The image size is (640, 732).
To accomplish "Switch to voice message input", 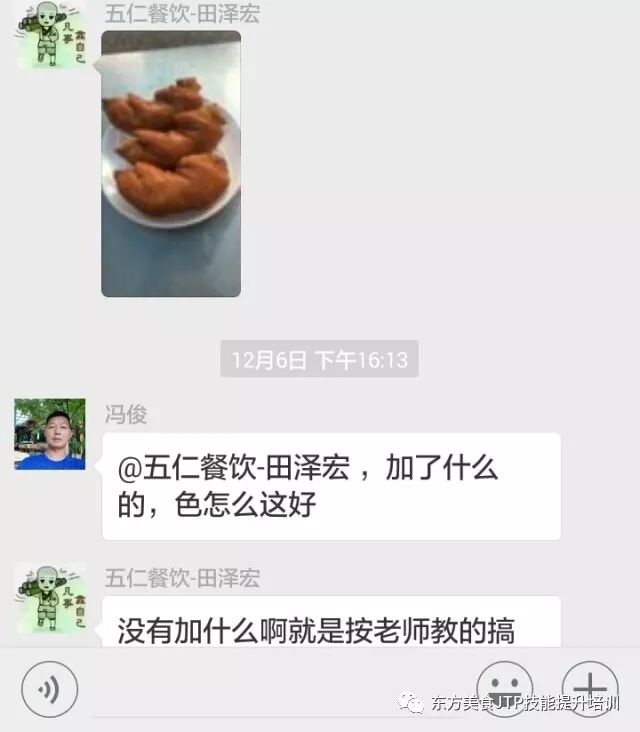I will coord(49,689).
